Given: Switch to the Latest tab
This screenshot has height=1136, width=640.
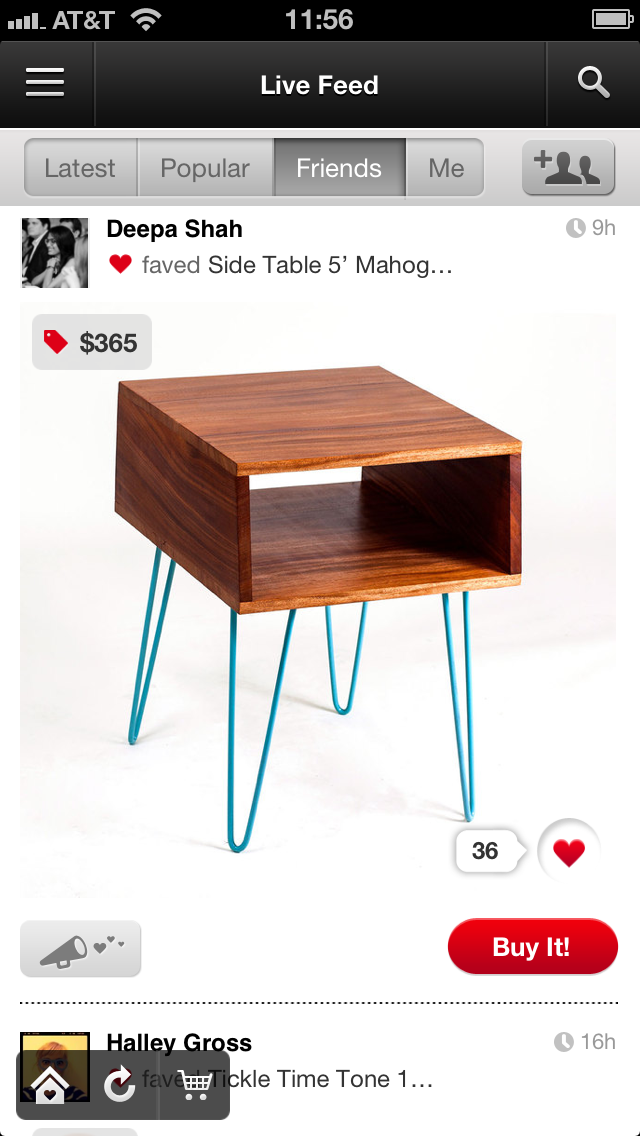Looking at the screenshot, I should coord(80,168).
